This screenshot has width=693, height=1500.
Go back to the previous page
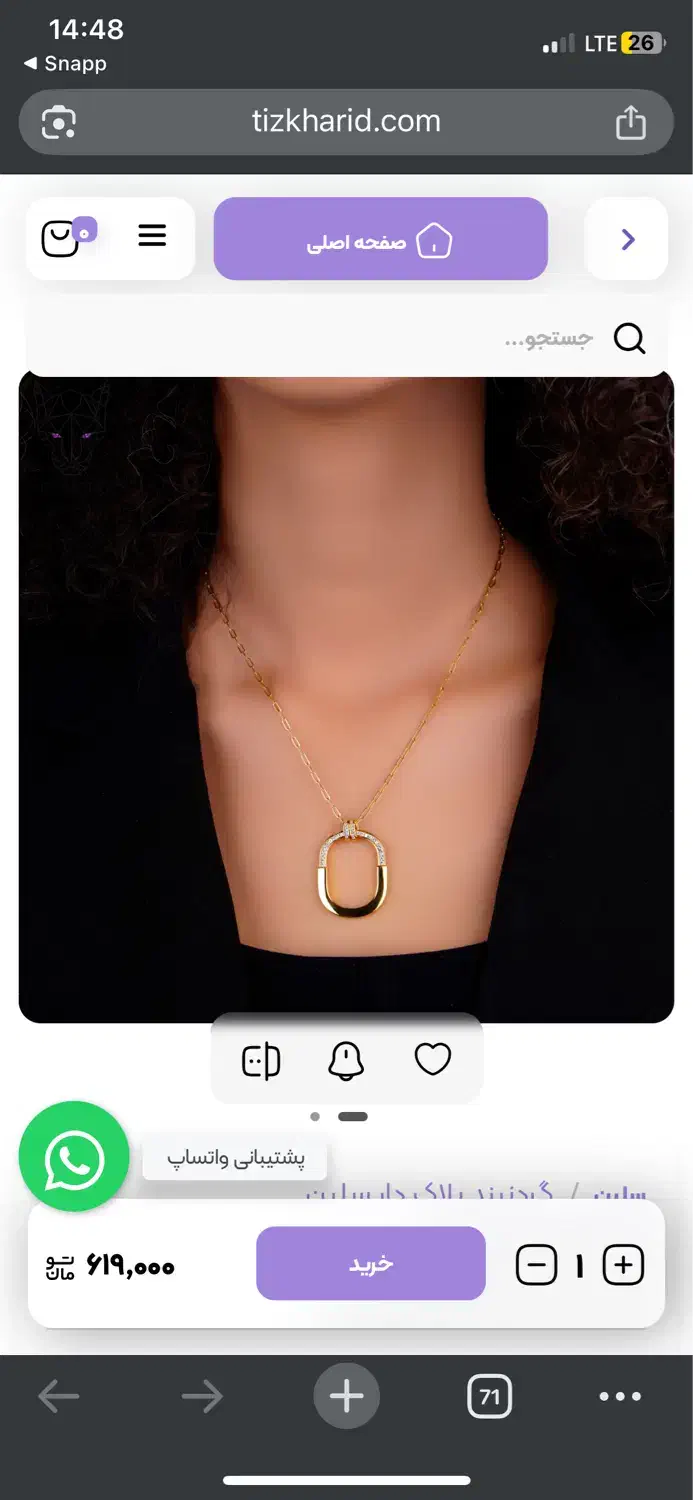click(x=58, y=1396)
